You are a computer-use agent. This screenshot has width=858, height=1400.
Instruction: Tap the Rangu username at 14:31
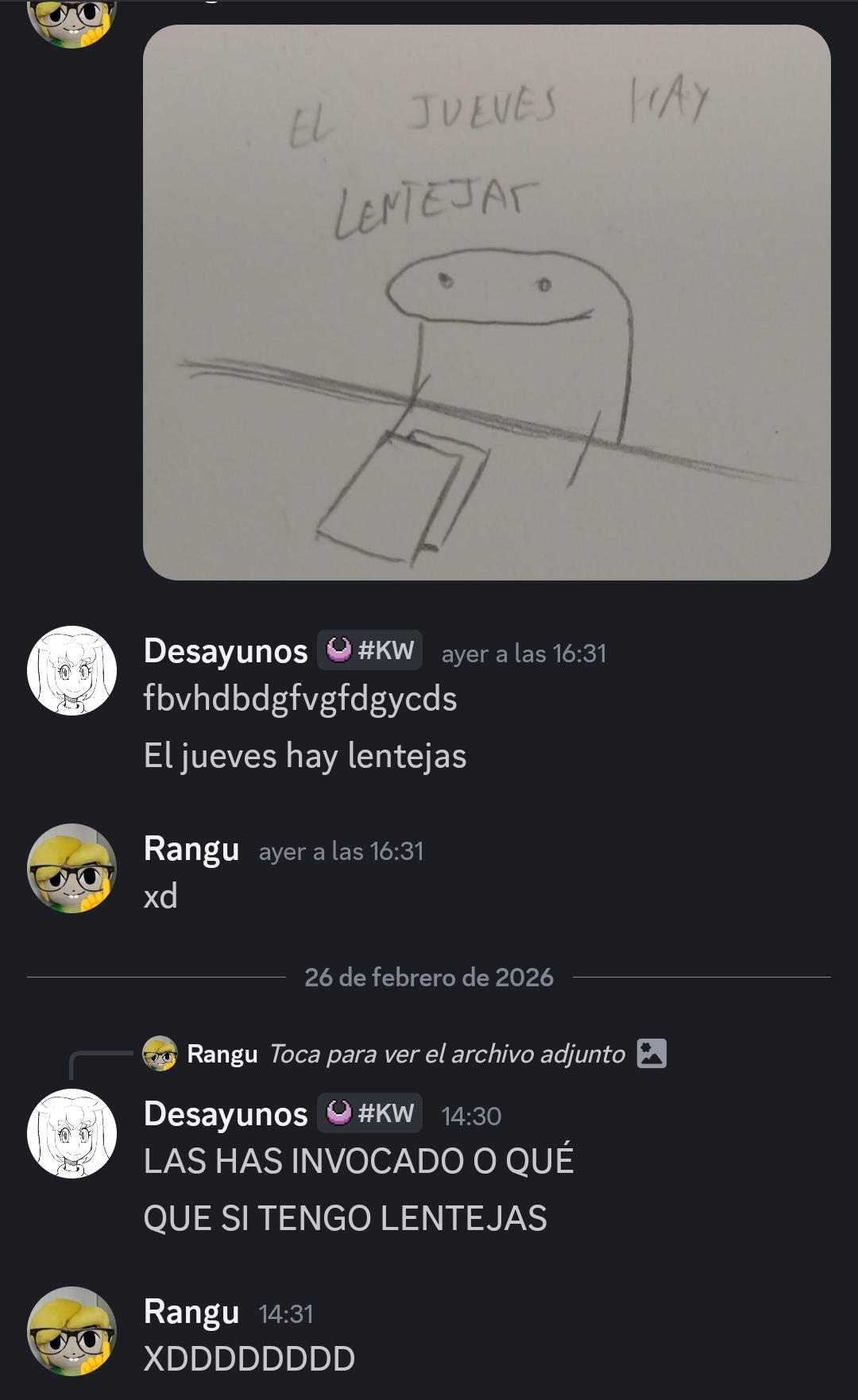(x=191, y=1311)
